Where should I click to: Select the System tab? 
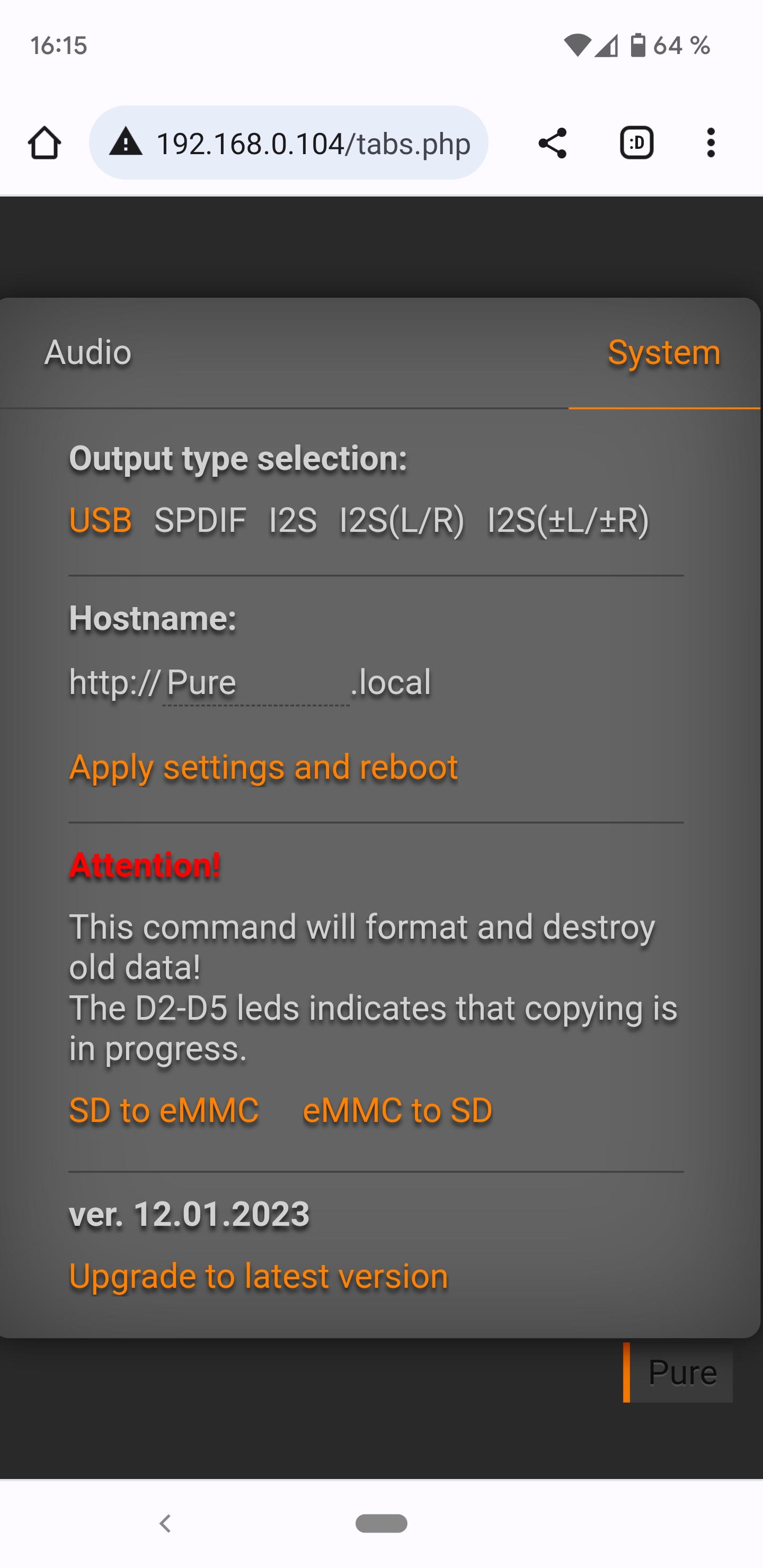(x=664, y=352)
